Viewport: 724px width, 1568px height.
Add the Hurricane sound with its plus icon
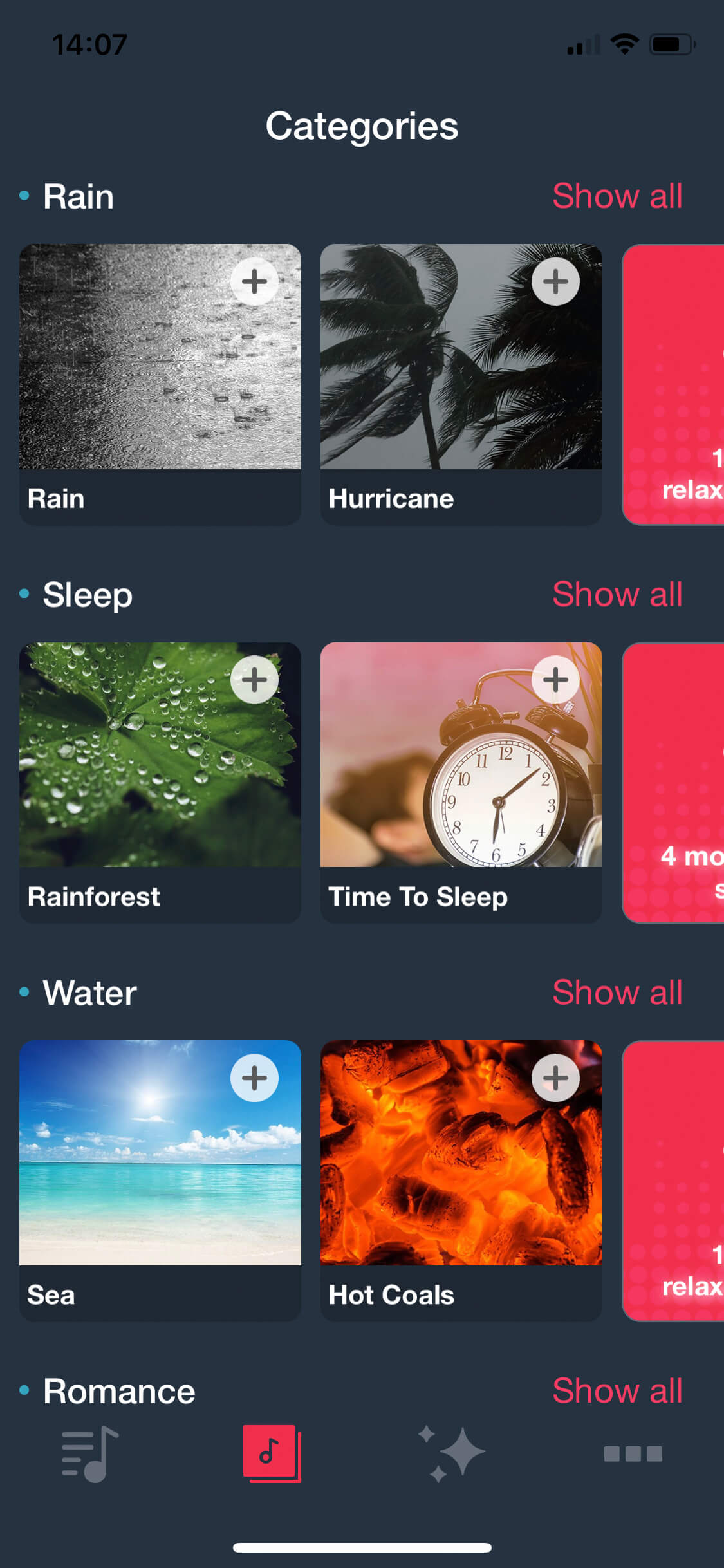pyautogui.click(x=555, y=281)
